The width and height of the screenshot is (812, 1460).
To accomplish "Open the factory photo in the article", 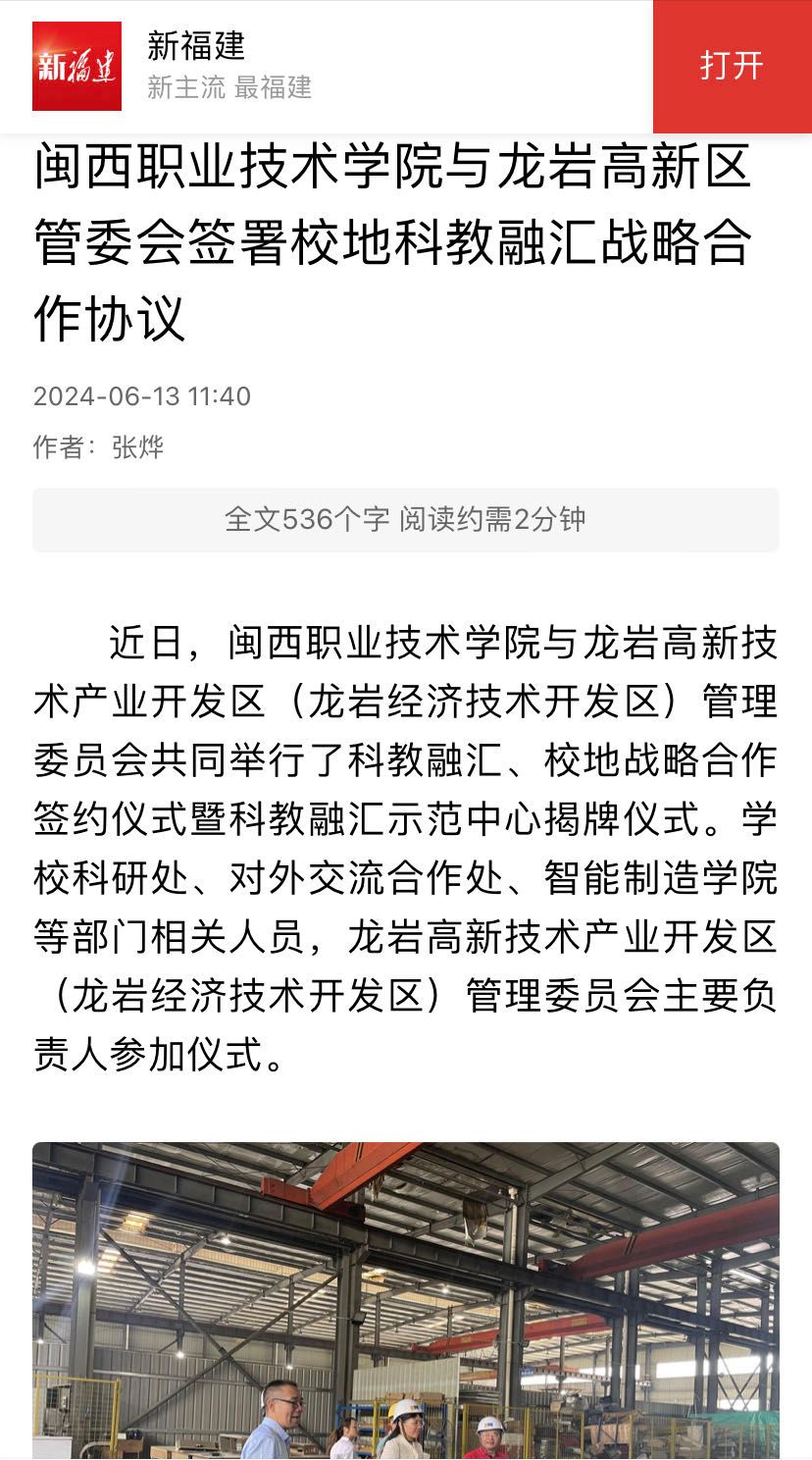I will tap(406, 1300).
